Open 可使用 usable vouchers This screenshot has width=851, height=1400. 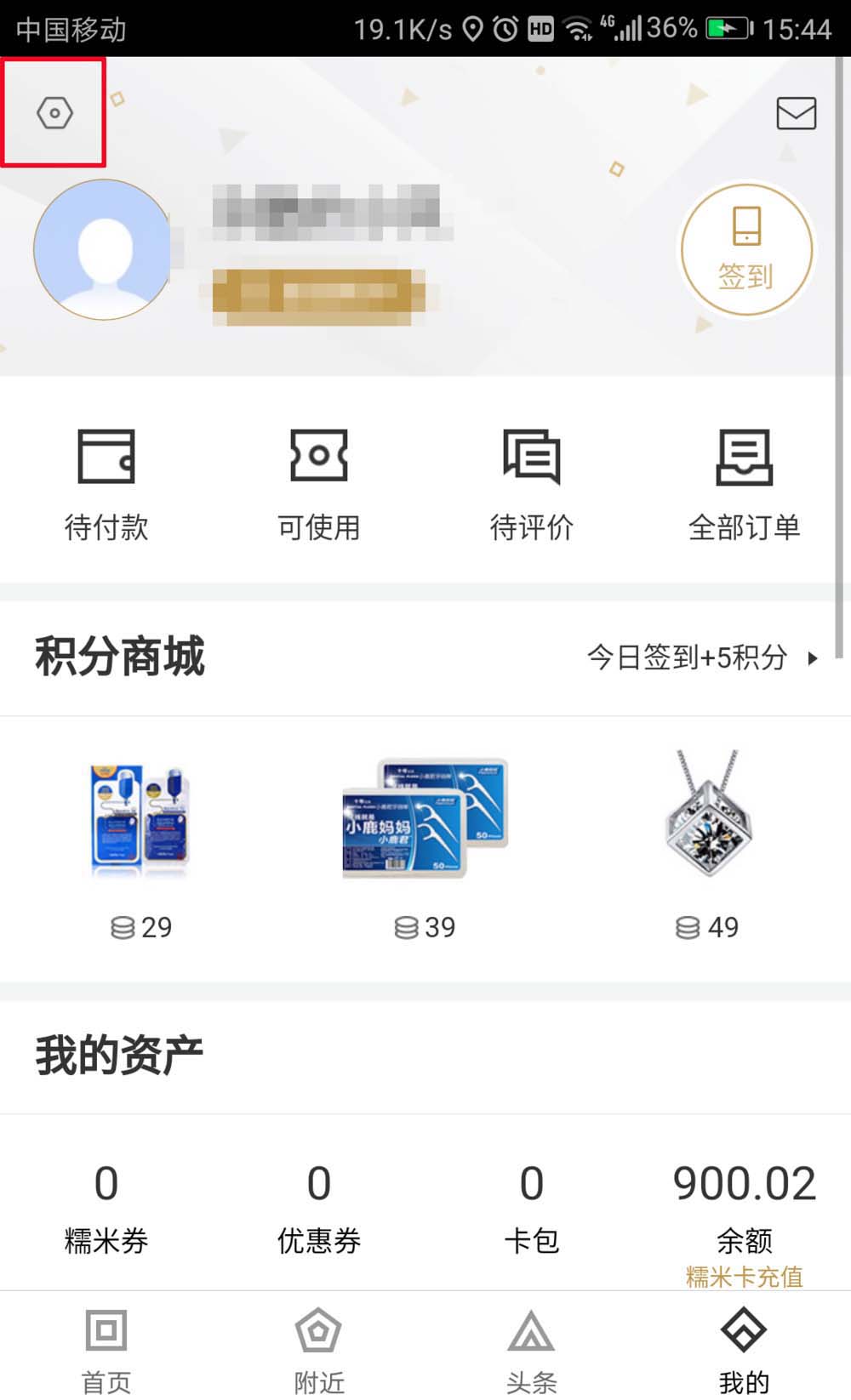(319, 485)
